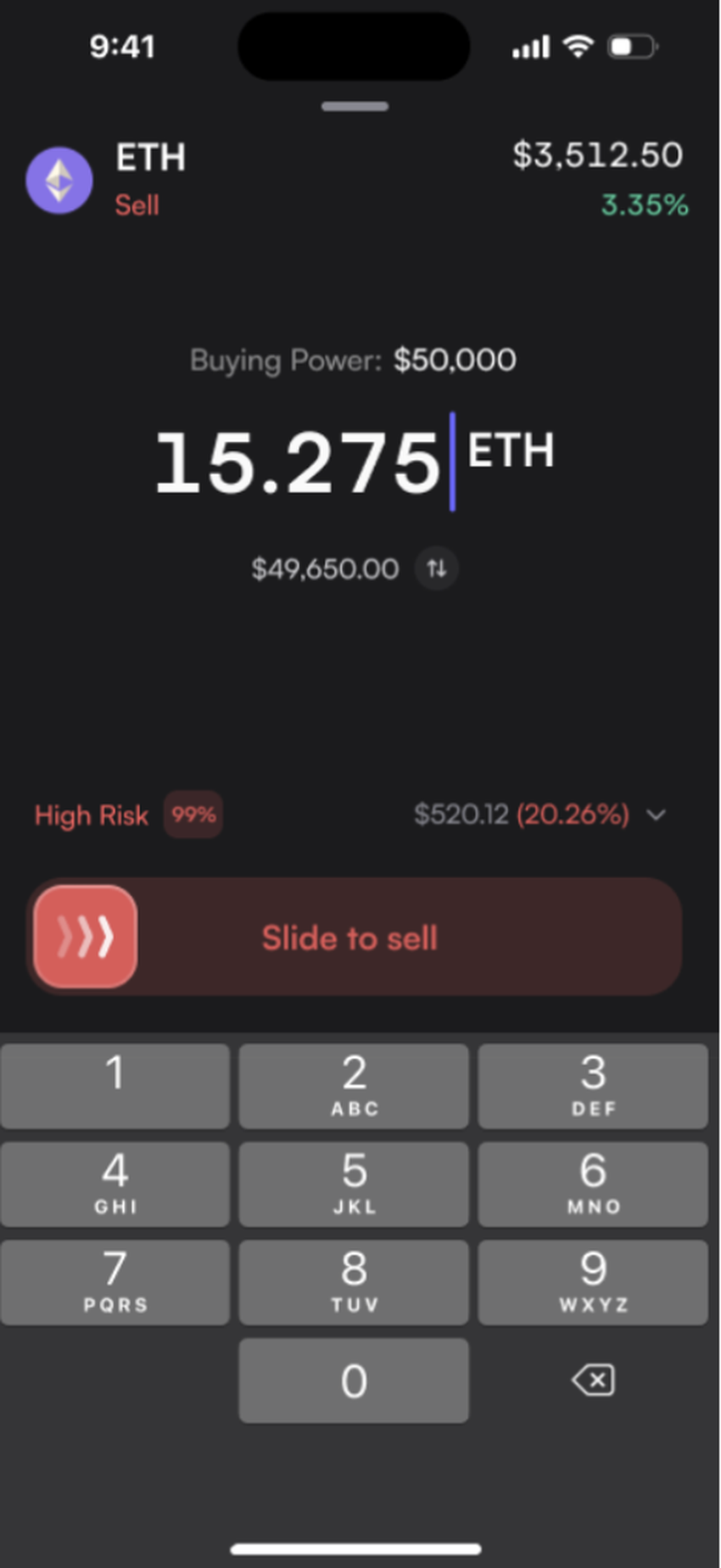Add a 4 to the amount

coord(115,1184)
